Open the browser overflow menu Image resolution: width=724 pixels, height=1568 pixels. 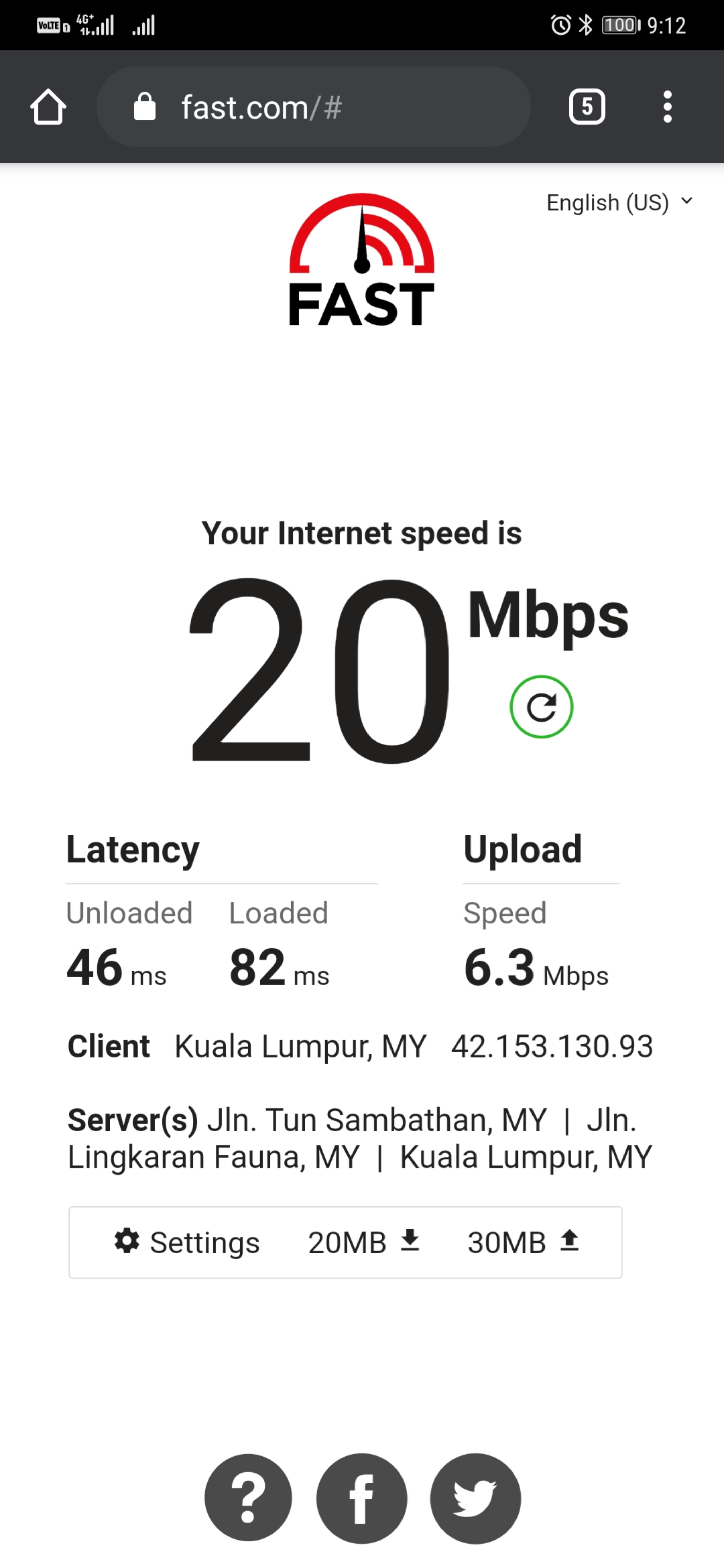pos(667,107)
